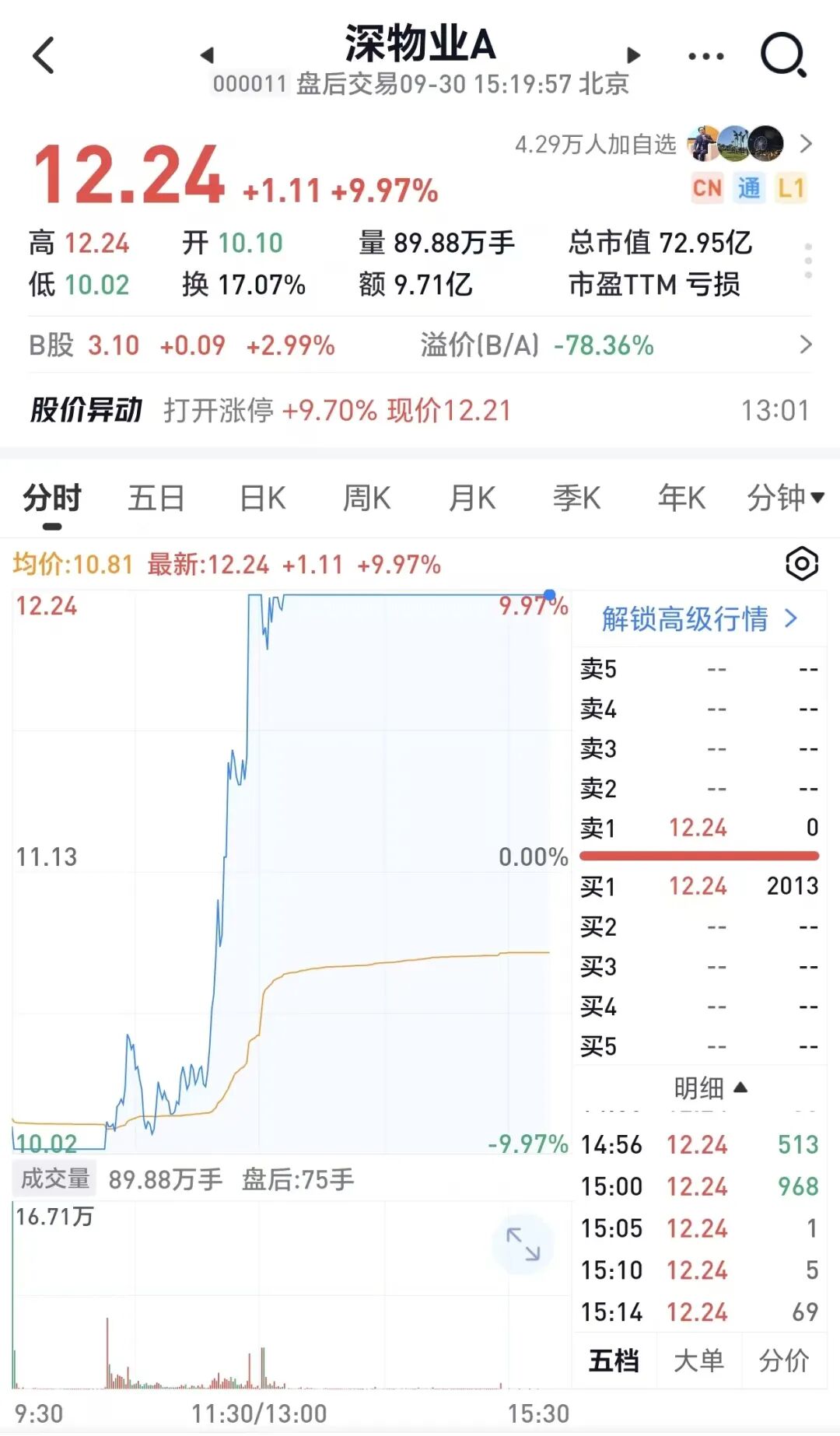Tap 解锁高级行情 link
840x1436 pixels.
click(700, 619)
